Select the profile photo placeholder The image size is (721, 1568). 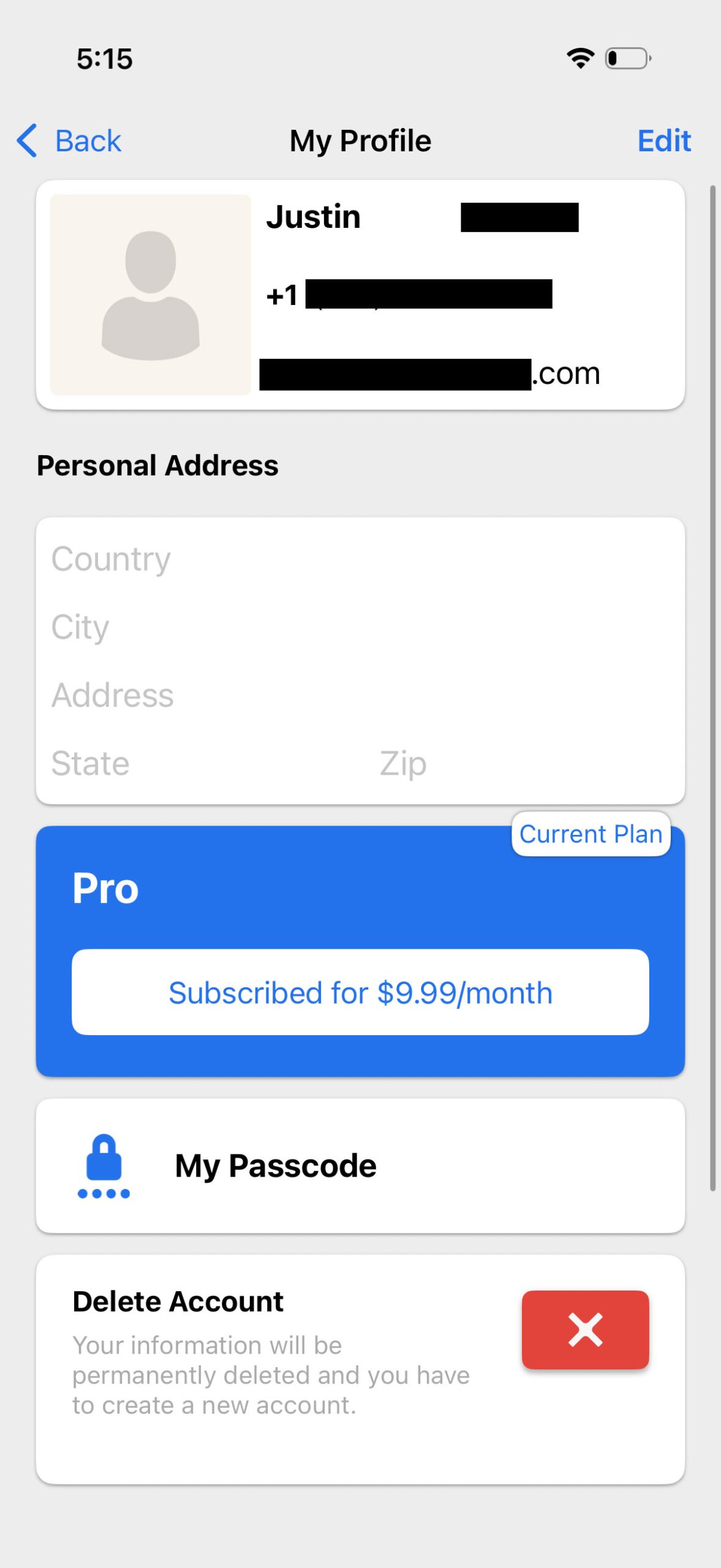[150, 295]
